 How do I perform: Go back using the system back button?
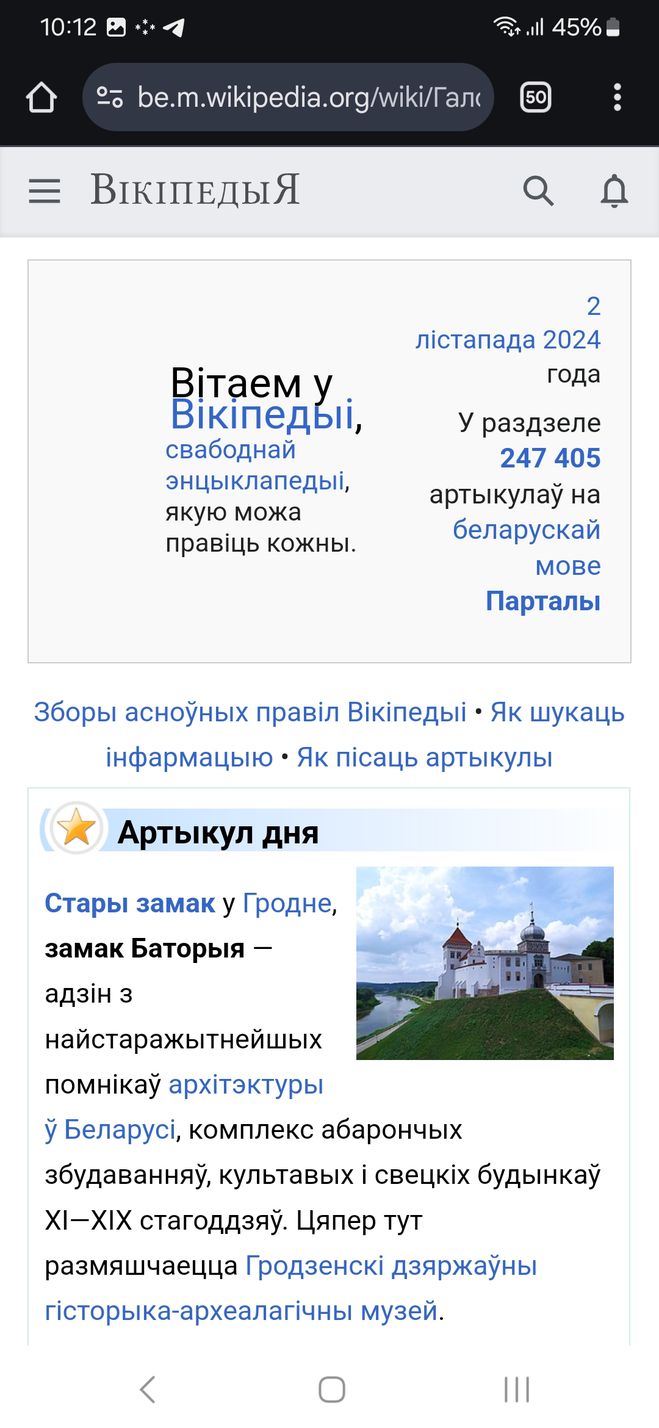tap(147, 1389)
